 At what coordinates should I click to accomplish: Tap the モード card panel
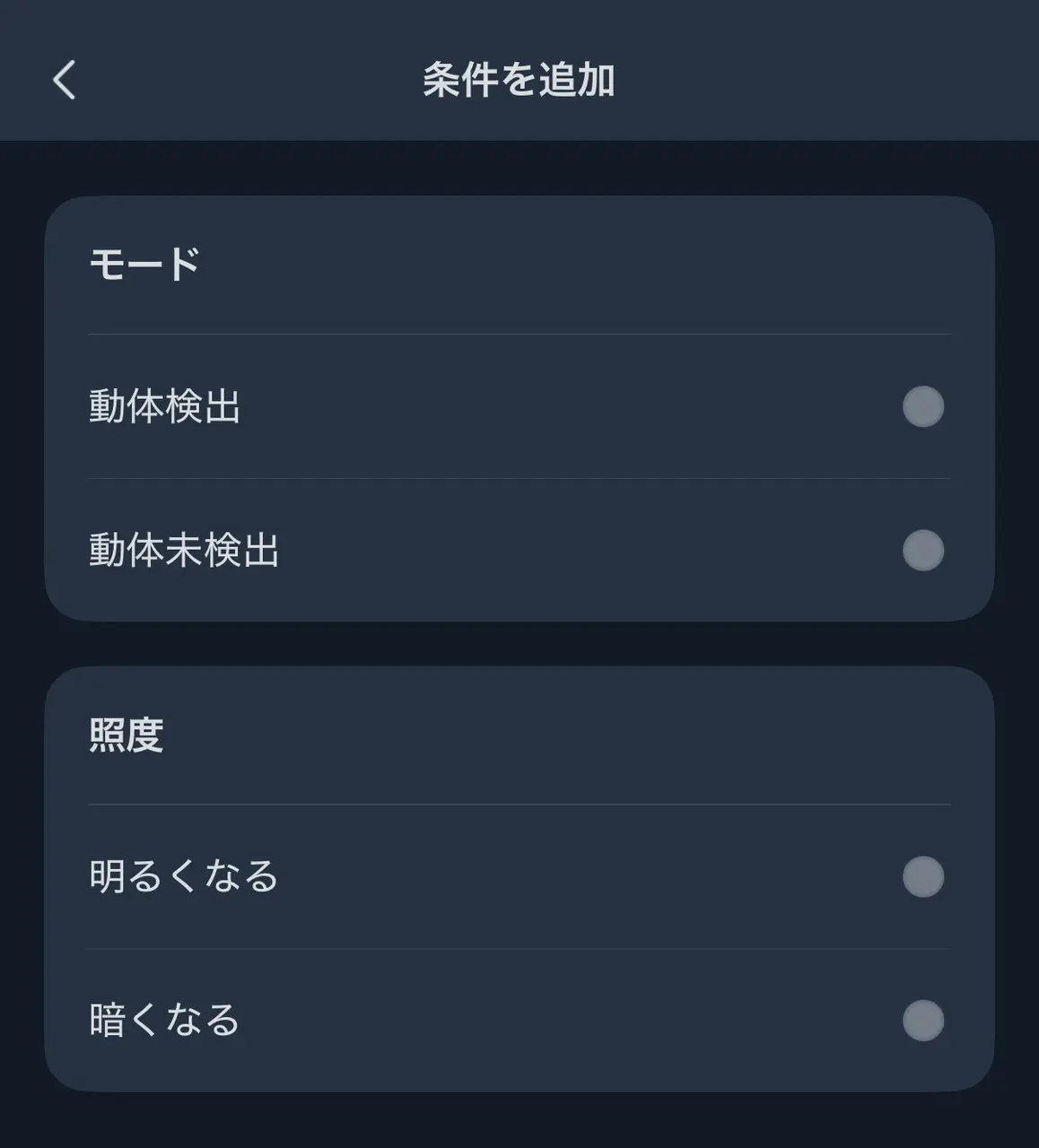pyautogui.click(x=519, y=409)
